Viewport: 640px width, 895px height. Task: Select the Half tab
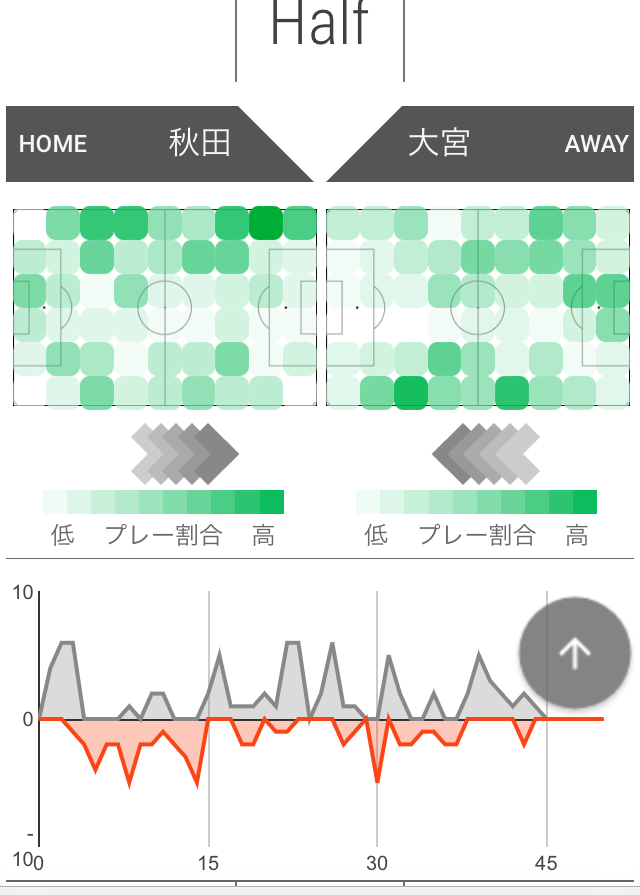click(320, 30)
